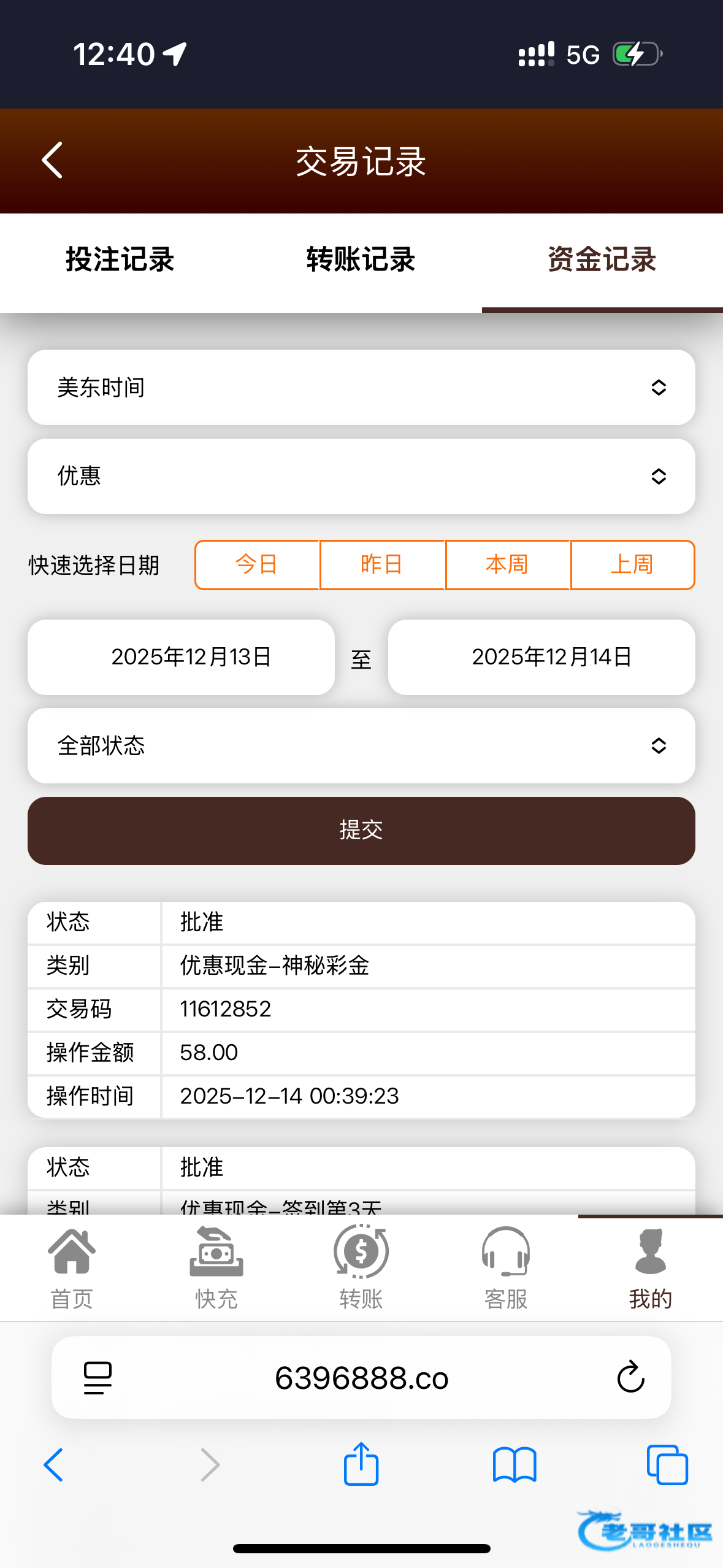Select the 资金记录 tab
Screen dimensions: 723x1568
602,260
